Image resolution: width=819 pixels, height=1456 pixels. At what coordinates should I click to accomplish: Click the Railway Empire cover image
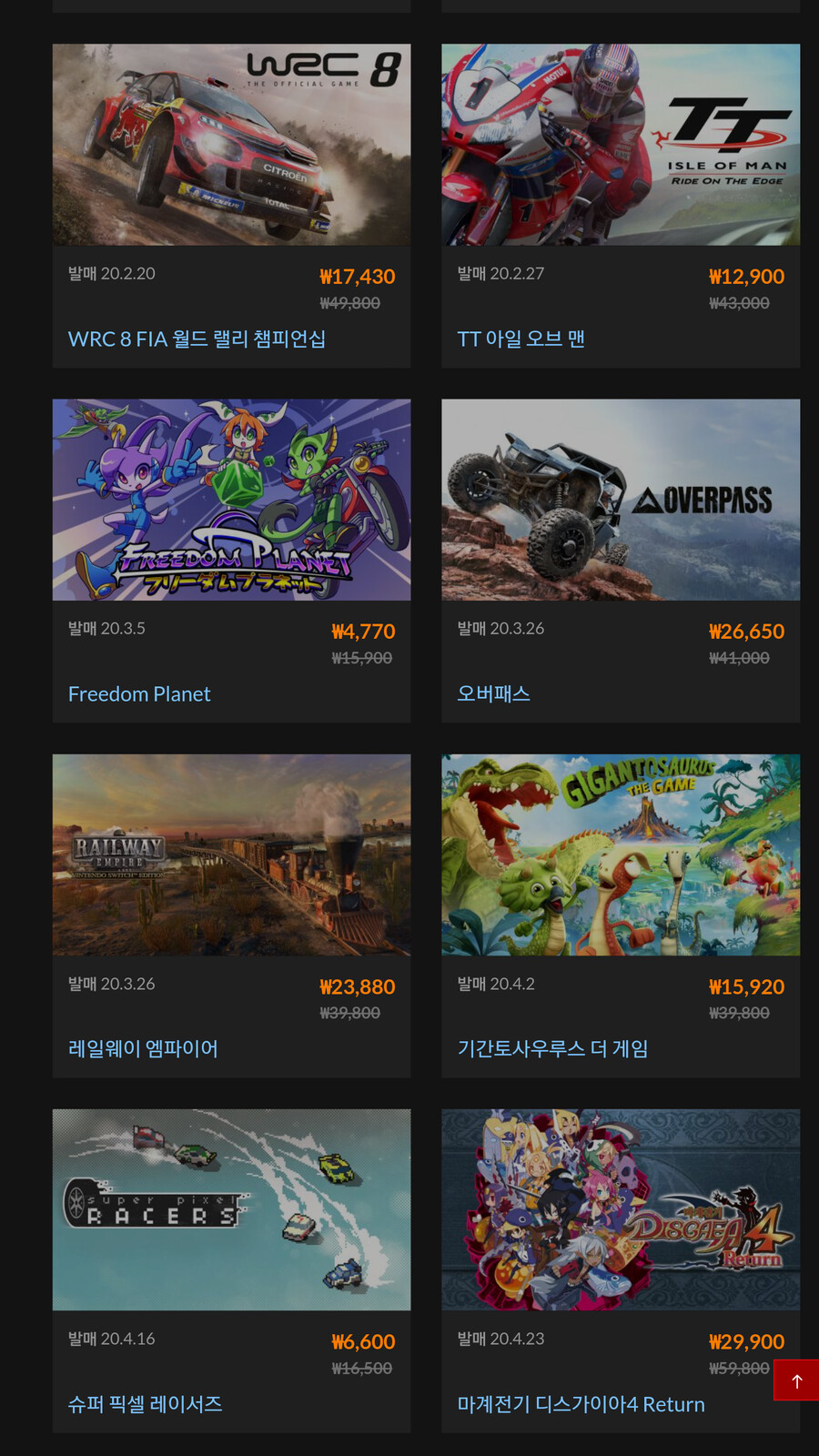click(231, 854)
